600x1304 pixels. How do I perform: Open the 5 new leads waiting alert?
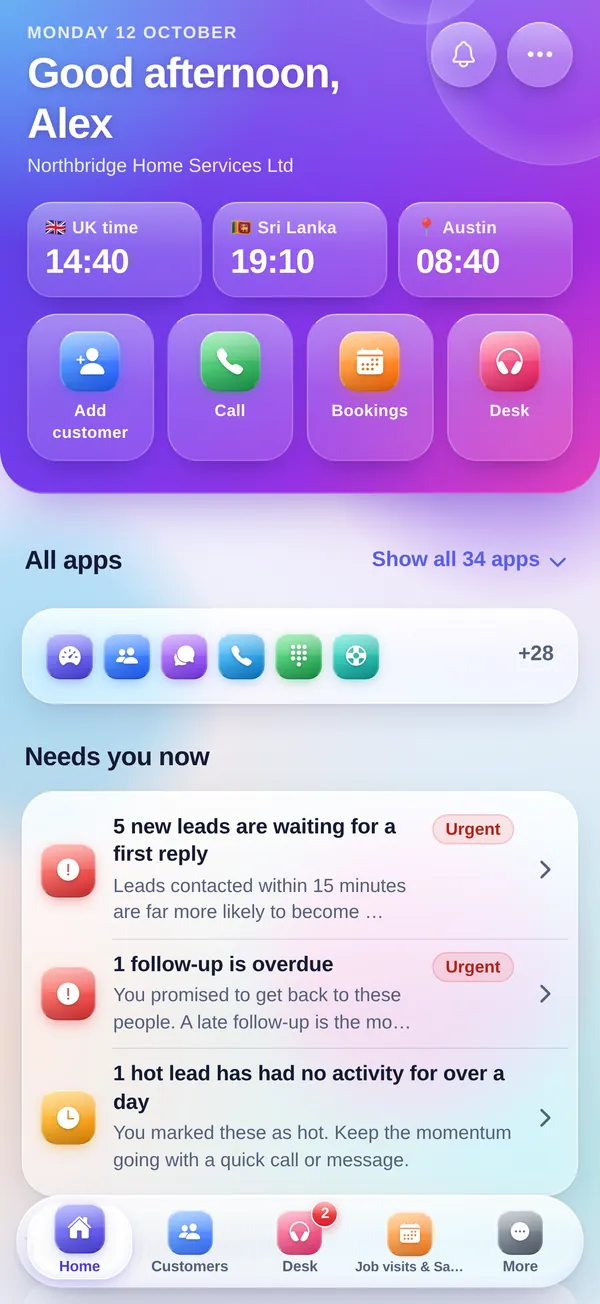click(x=300, y=869)
